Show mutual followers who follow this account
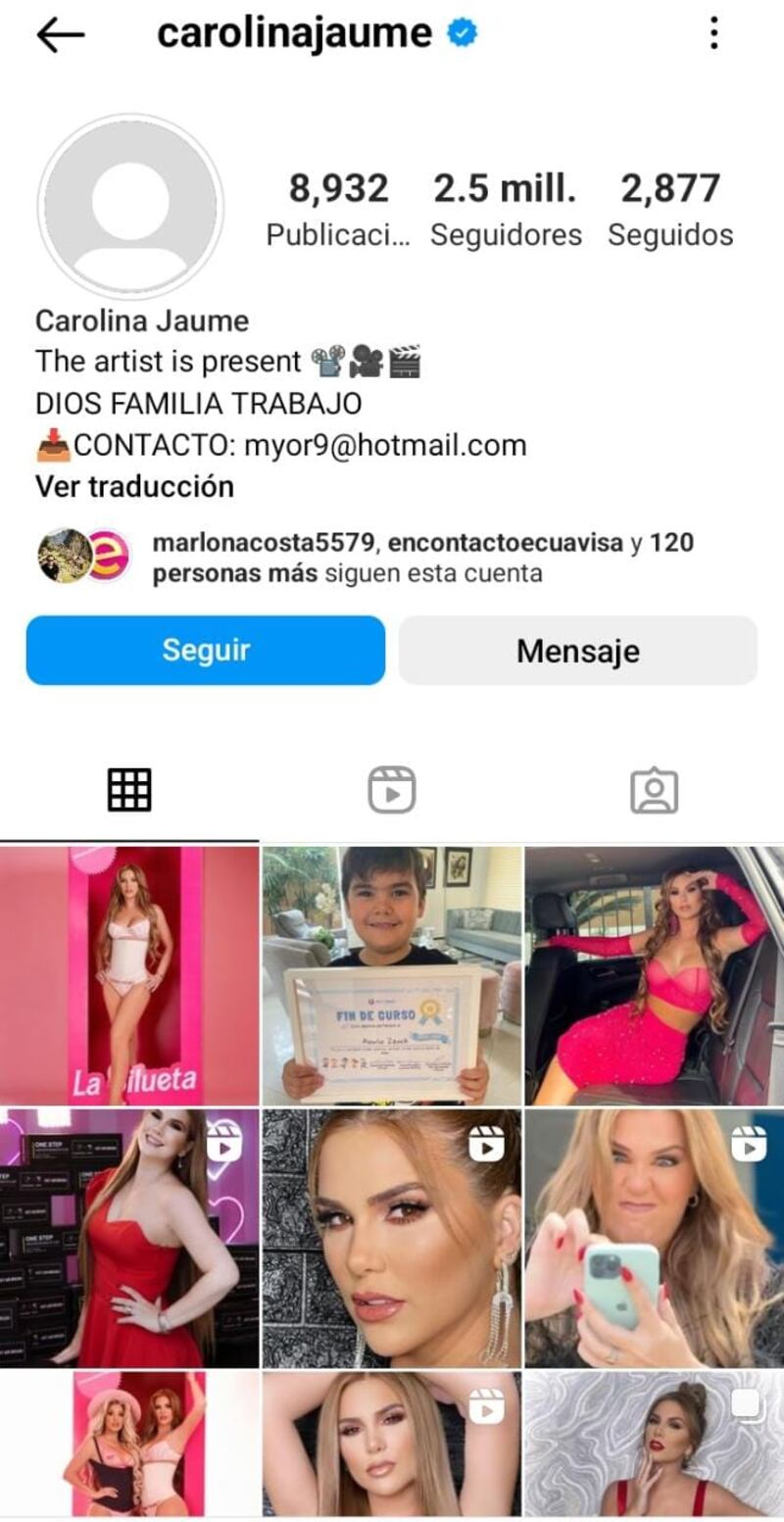The width and height of the screenshot is (784, 1522). point(421,558)
